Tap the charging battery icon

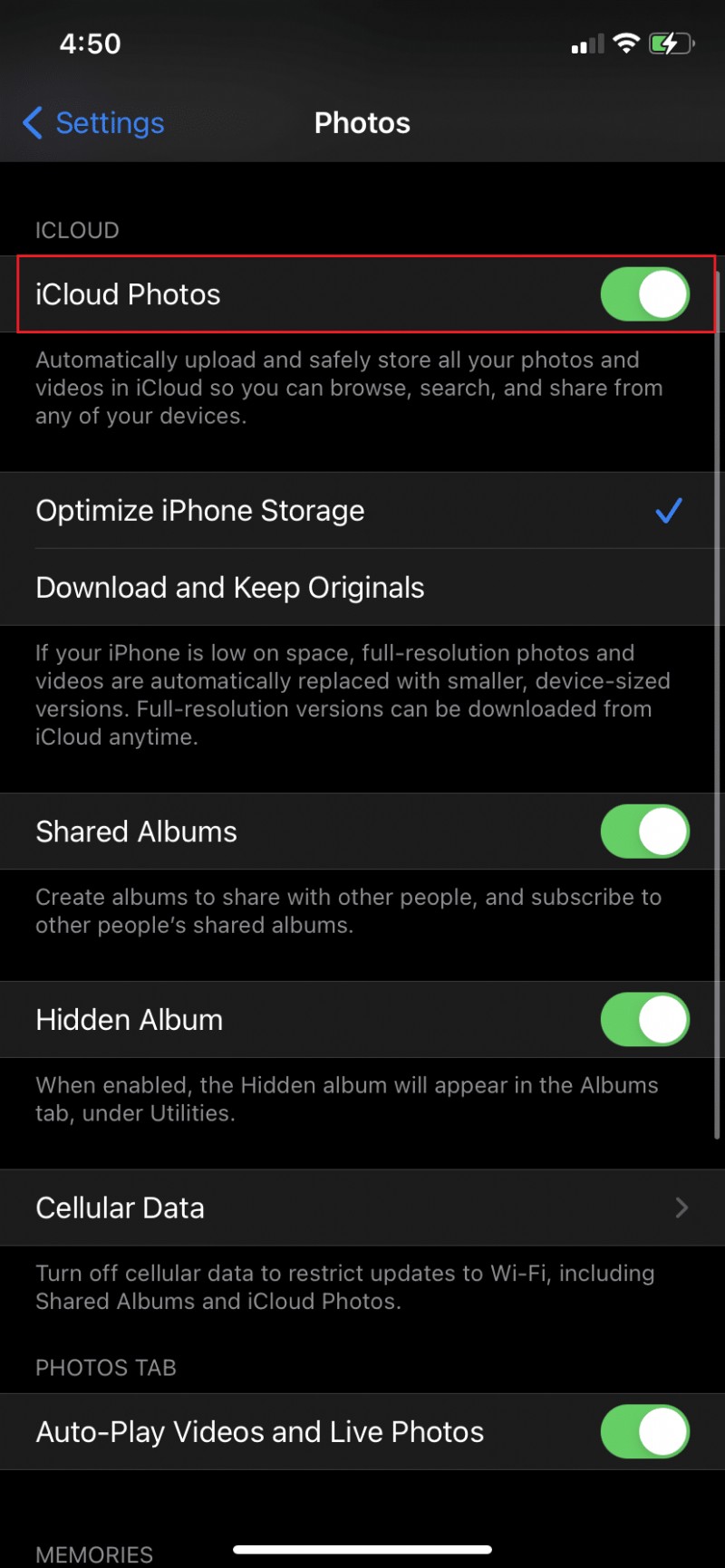669,42
